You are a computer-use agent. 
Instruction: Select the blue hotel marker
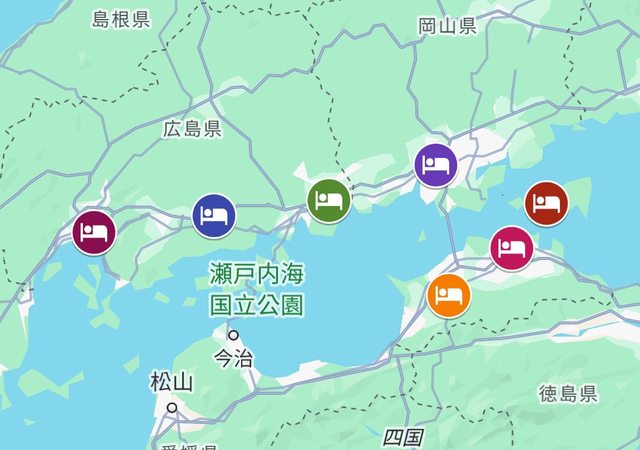click(214, 215)
